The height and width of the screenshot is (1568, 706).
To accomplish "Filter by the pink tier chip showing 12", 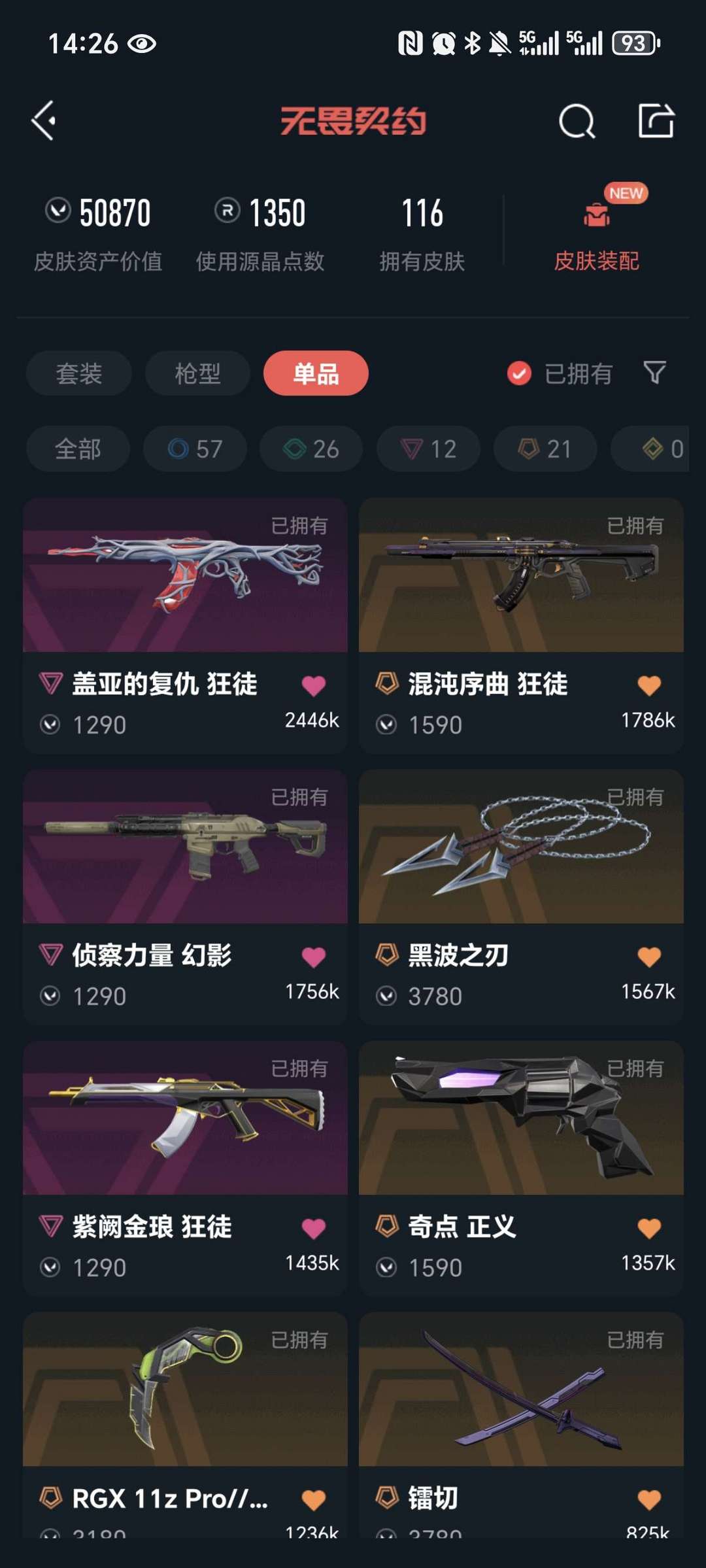I will coord(428,449).
